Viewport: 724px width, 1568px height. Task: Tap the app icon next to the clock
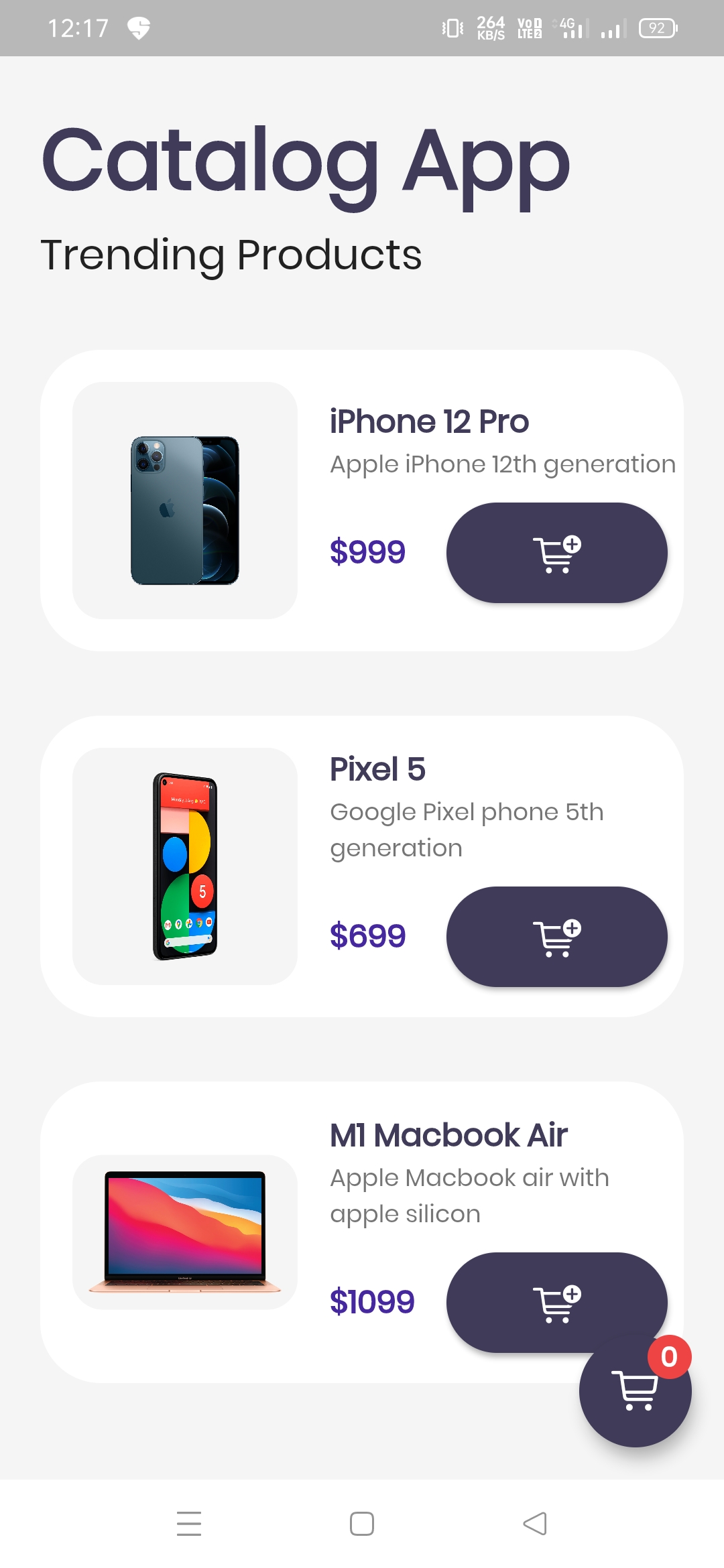(136, 28)
